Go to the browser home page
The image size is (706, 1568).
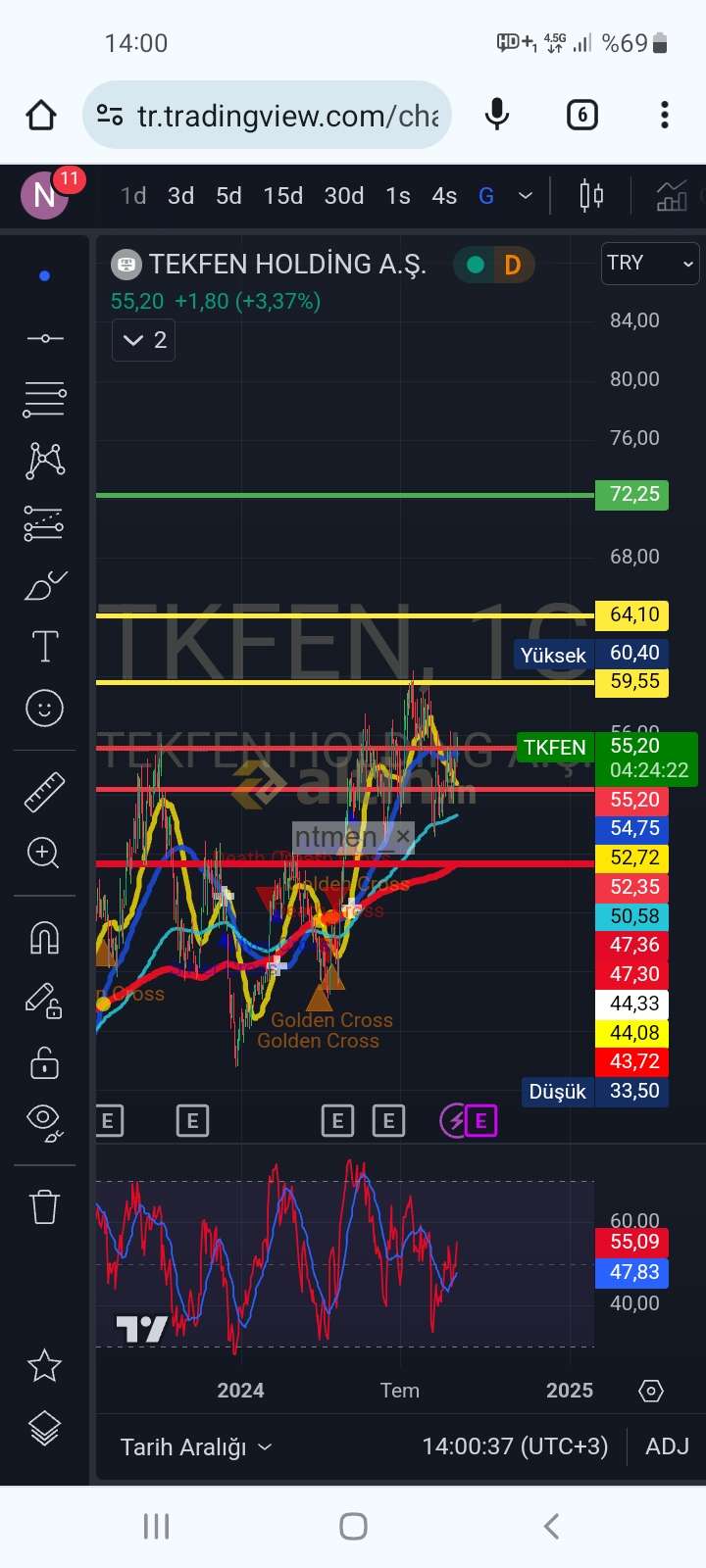41,116
